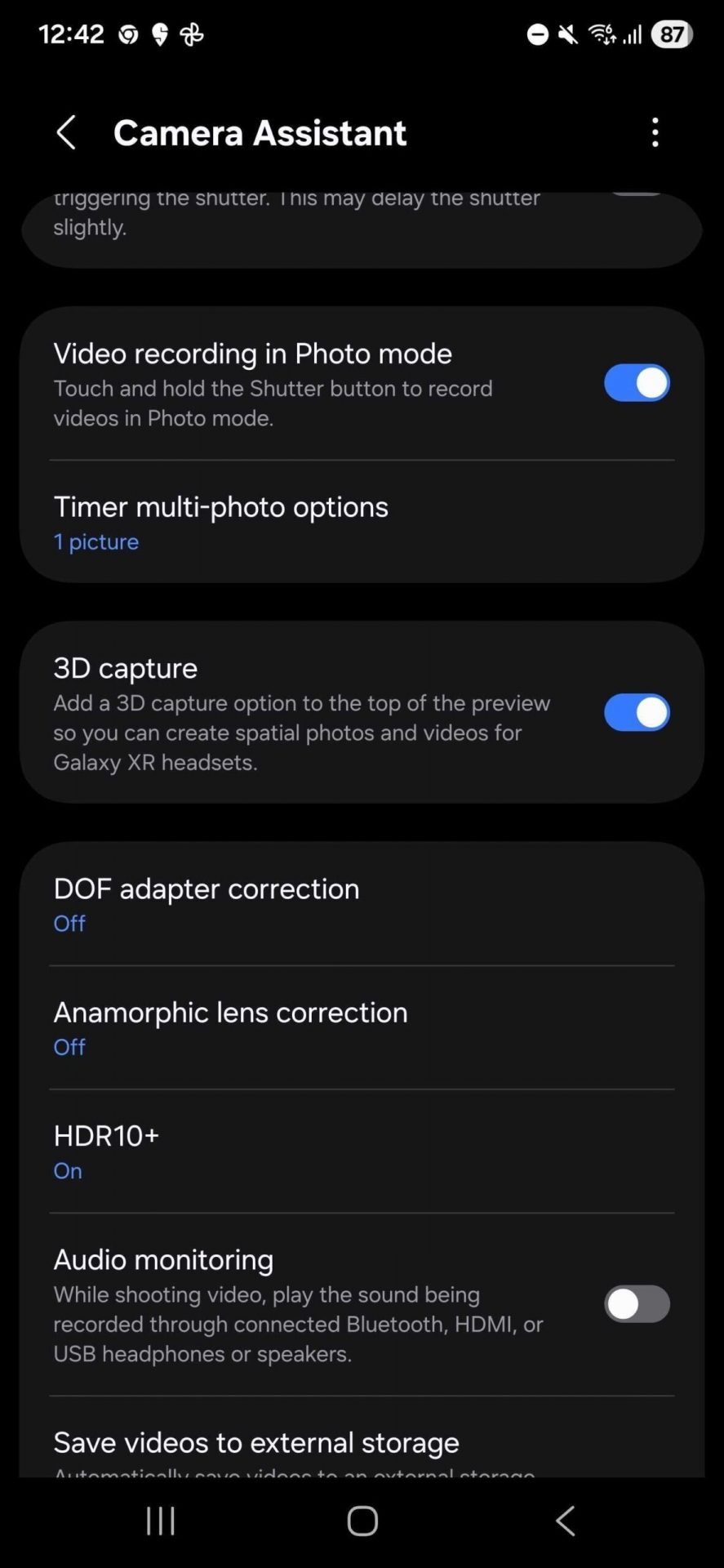Select Save videos to external storage
The height and width of the screenshot is (1568, 724).
pyautogui.click(x=256, y=1442)
